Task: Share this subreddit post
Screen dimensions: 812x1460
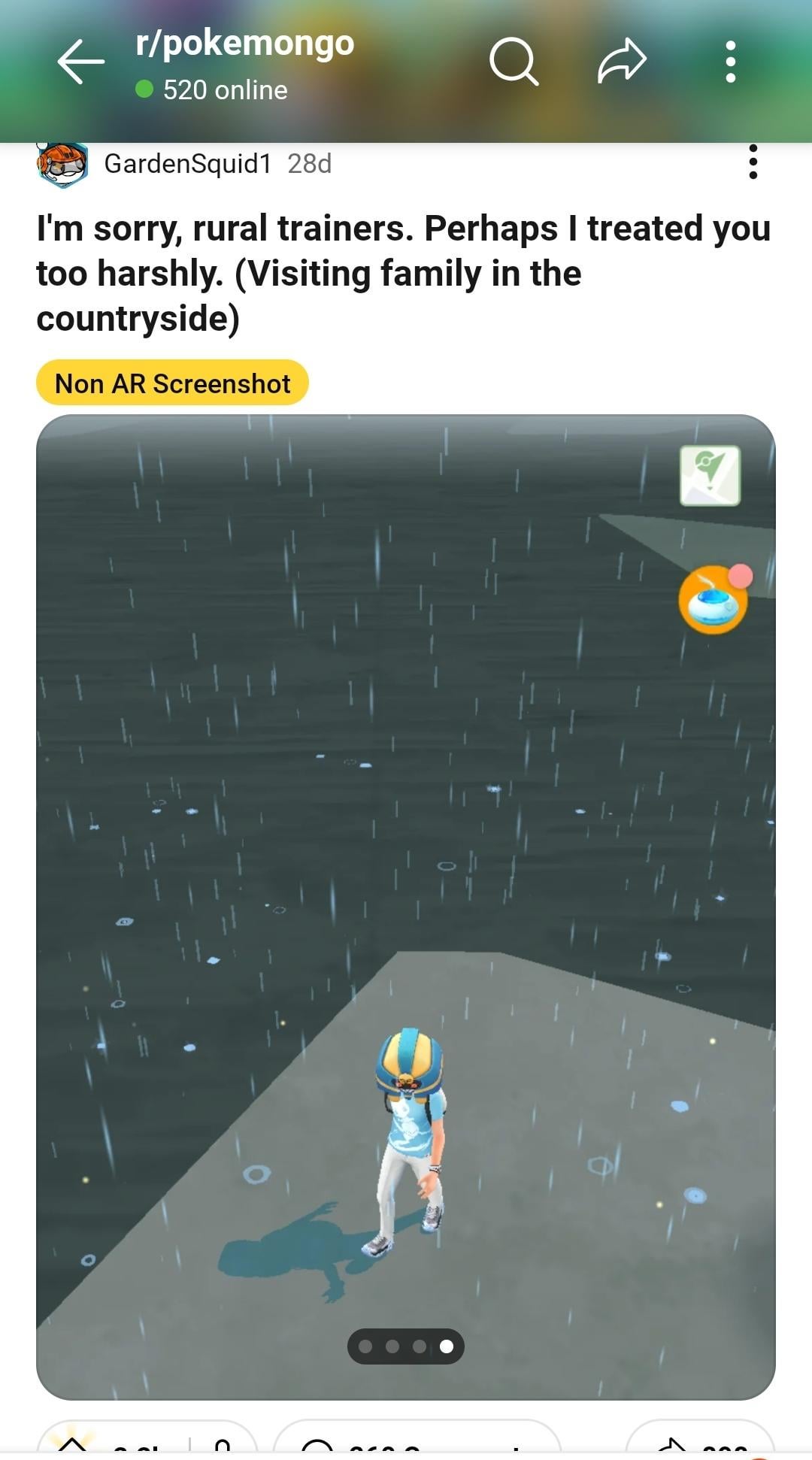Action: (x=622, y=62)
